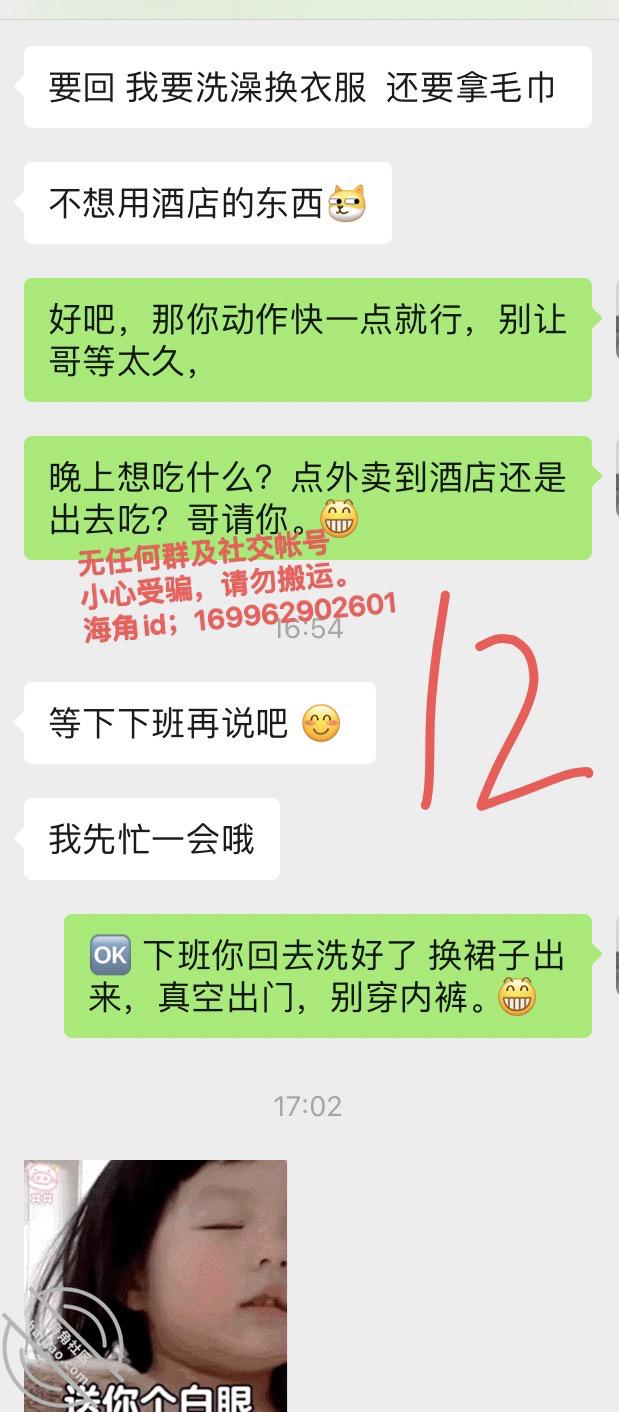This screenshot has width=619, height=1412.
Task: Open the eye-roll sticker image in chat
Action: click(155, 1285)
